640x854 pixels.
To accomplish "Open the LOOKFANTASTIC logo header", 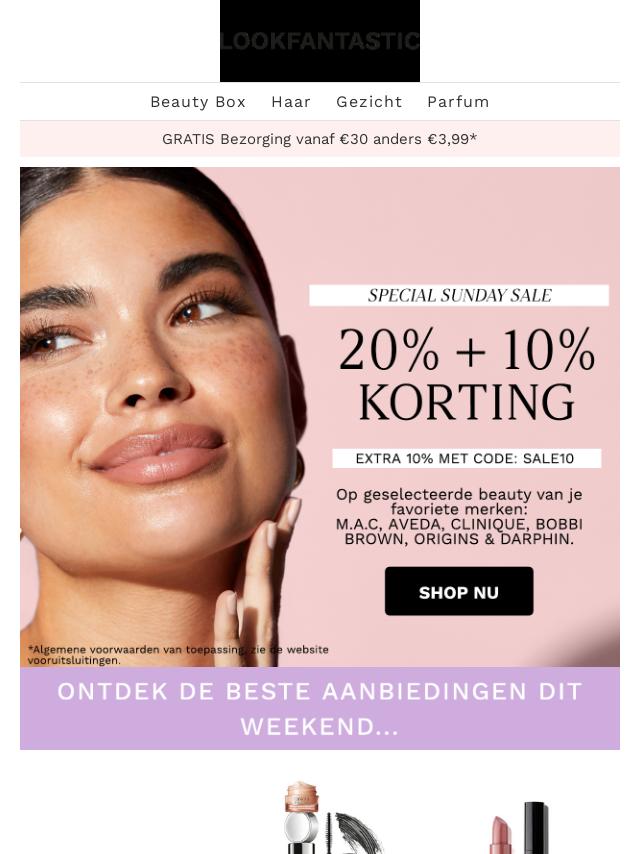I will pos(320,41).
